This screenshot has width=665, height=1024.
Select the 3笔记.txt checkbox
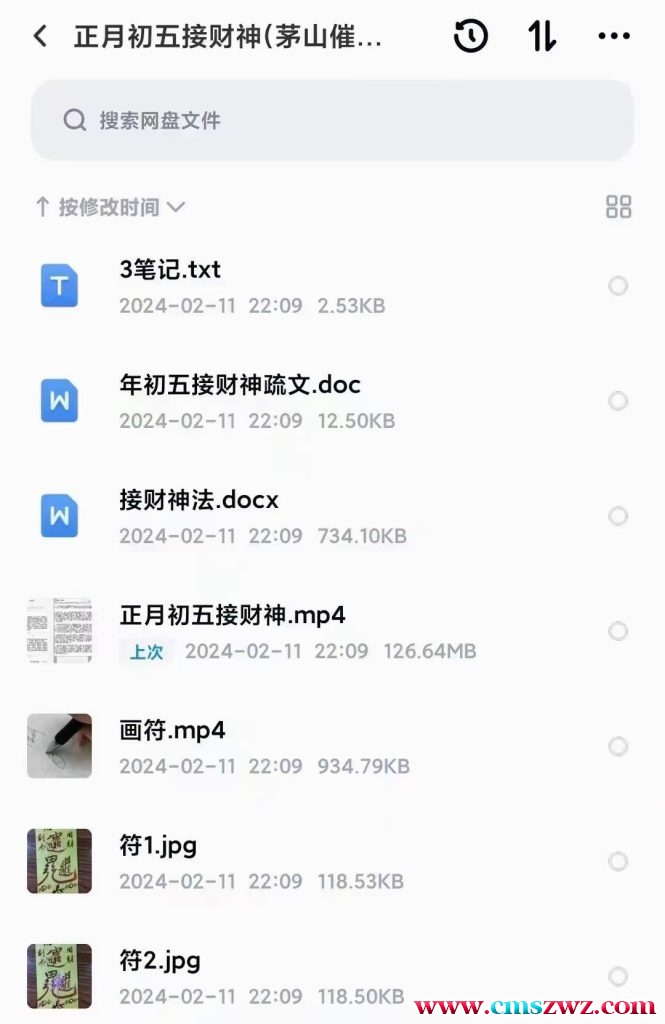pyautogui.click(x=618, y=286)
